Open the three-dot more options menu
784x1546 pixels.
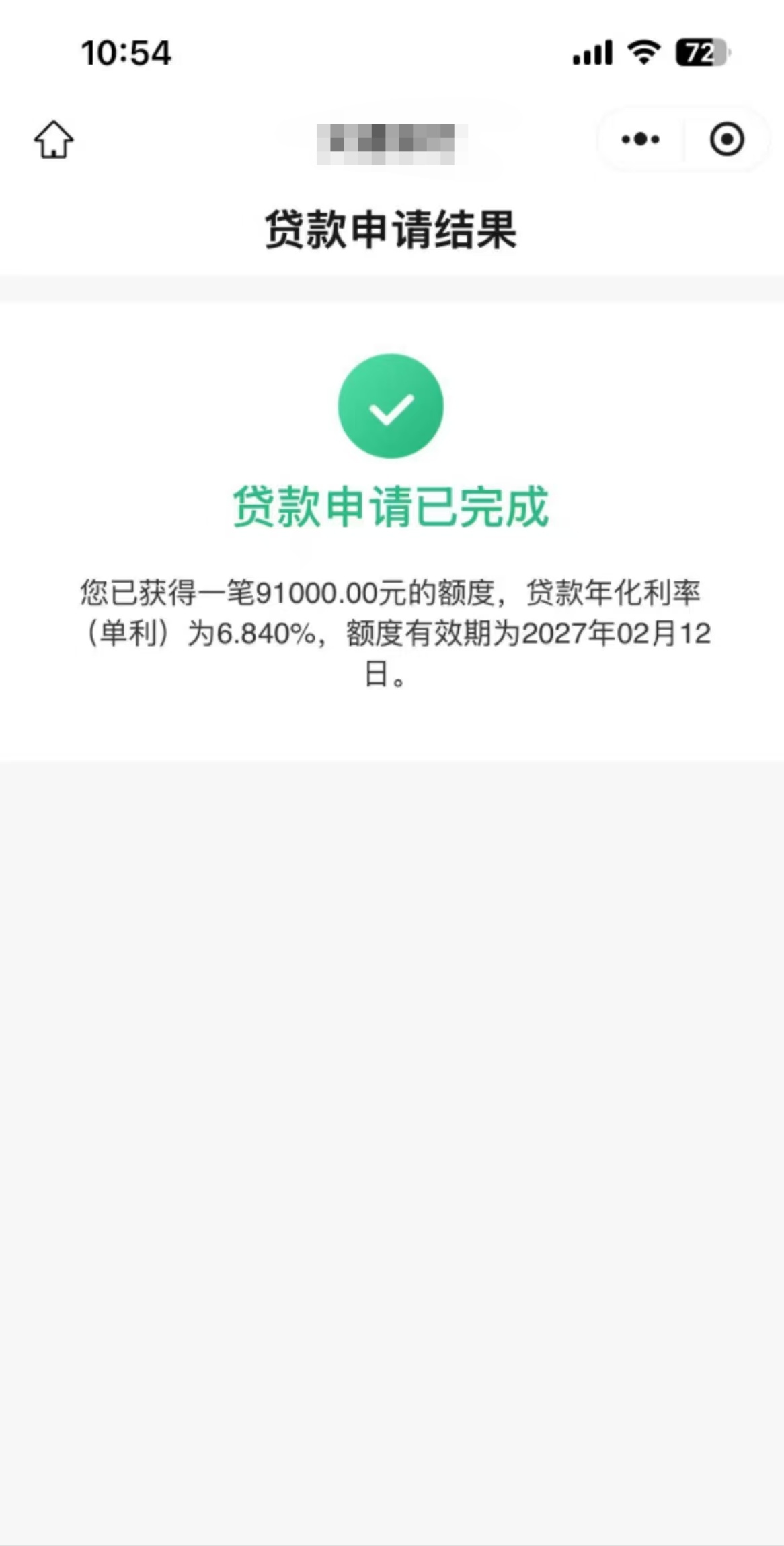[x=640, y=140]
